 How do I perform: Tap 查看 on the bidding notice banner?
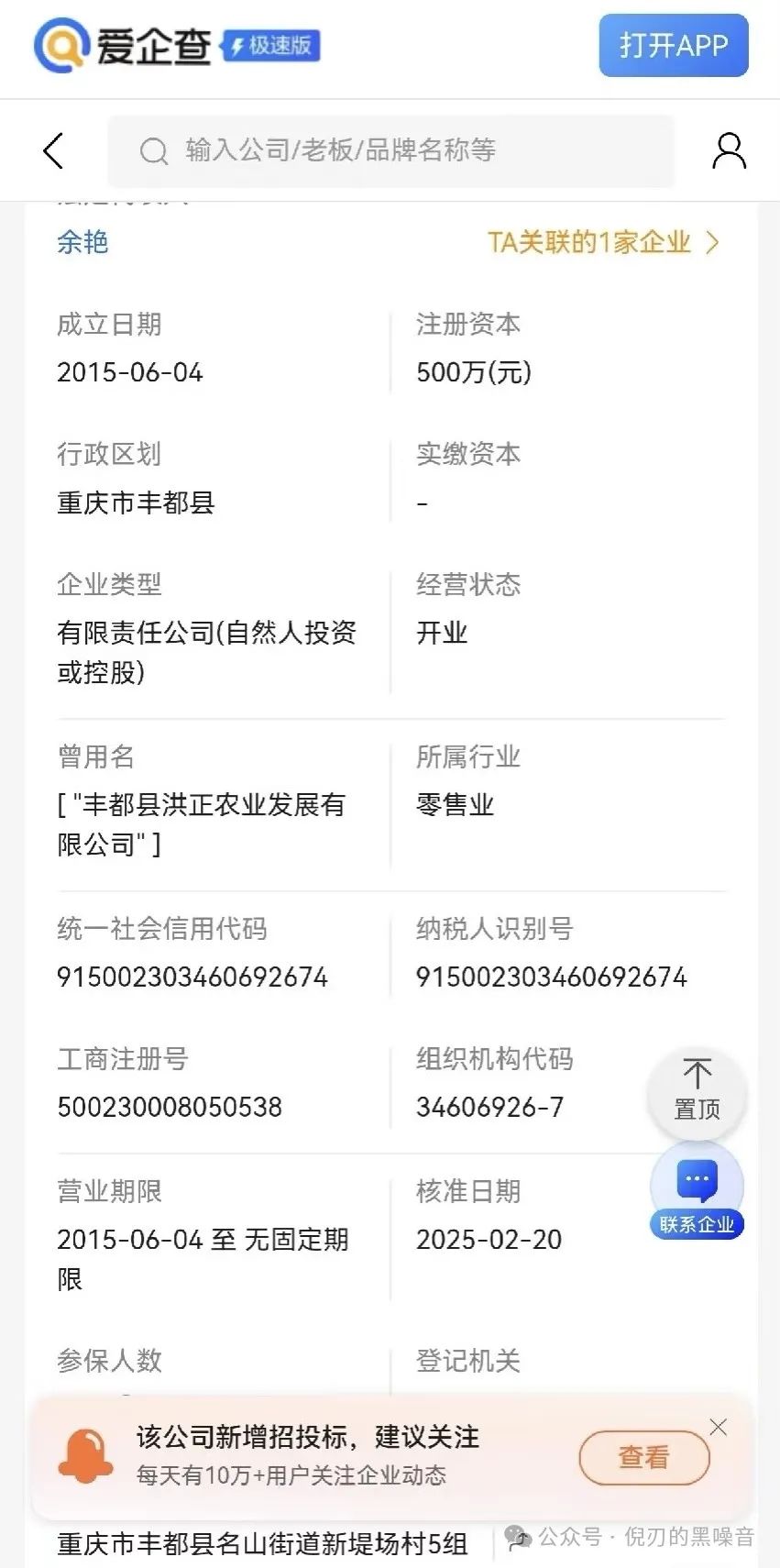coord(643,1456)
